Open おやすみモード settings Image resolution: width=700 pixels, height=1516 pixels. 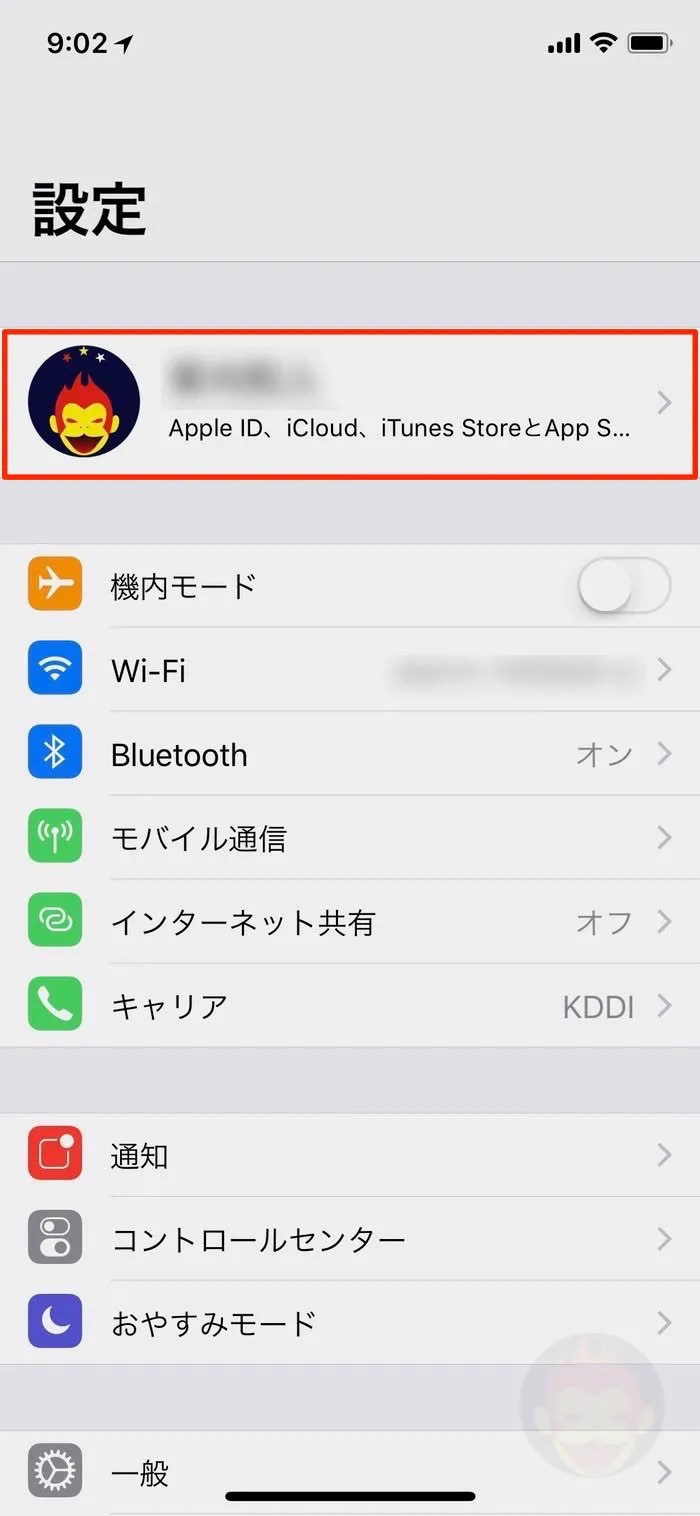coord(350,1324)
